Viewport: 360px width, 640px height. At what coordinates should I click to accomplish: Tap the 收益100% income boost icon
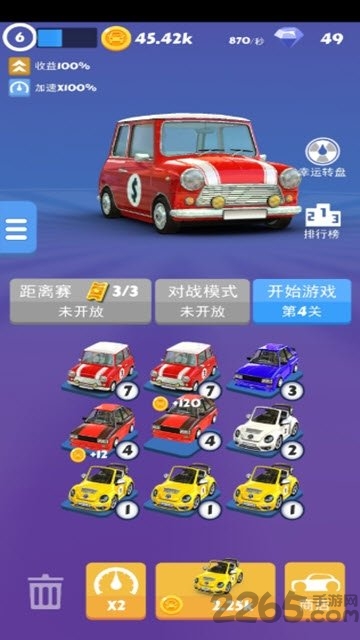point(20,66)
